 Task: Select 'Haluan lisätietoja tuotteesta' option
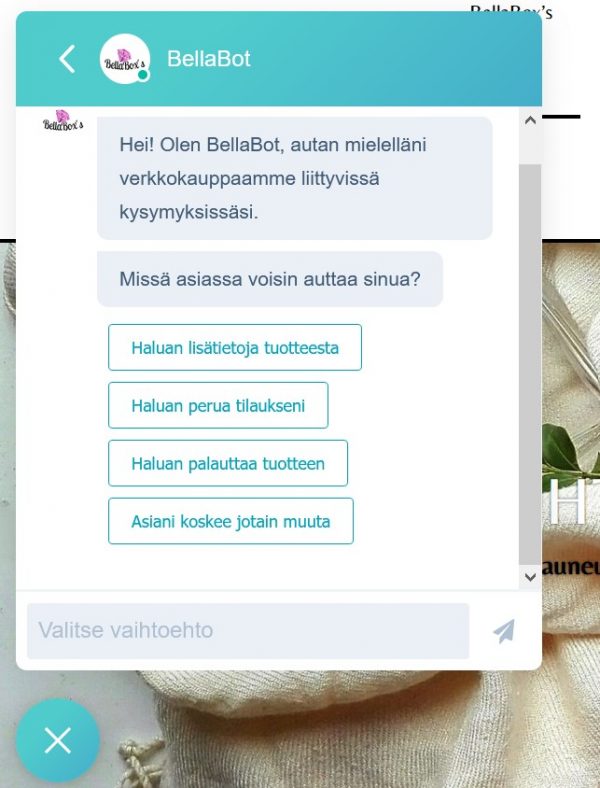pyautogui.click(x=235, y=348)
